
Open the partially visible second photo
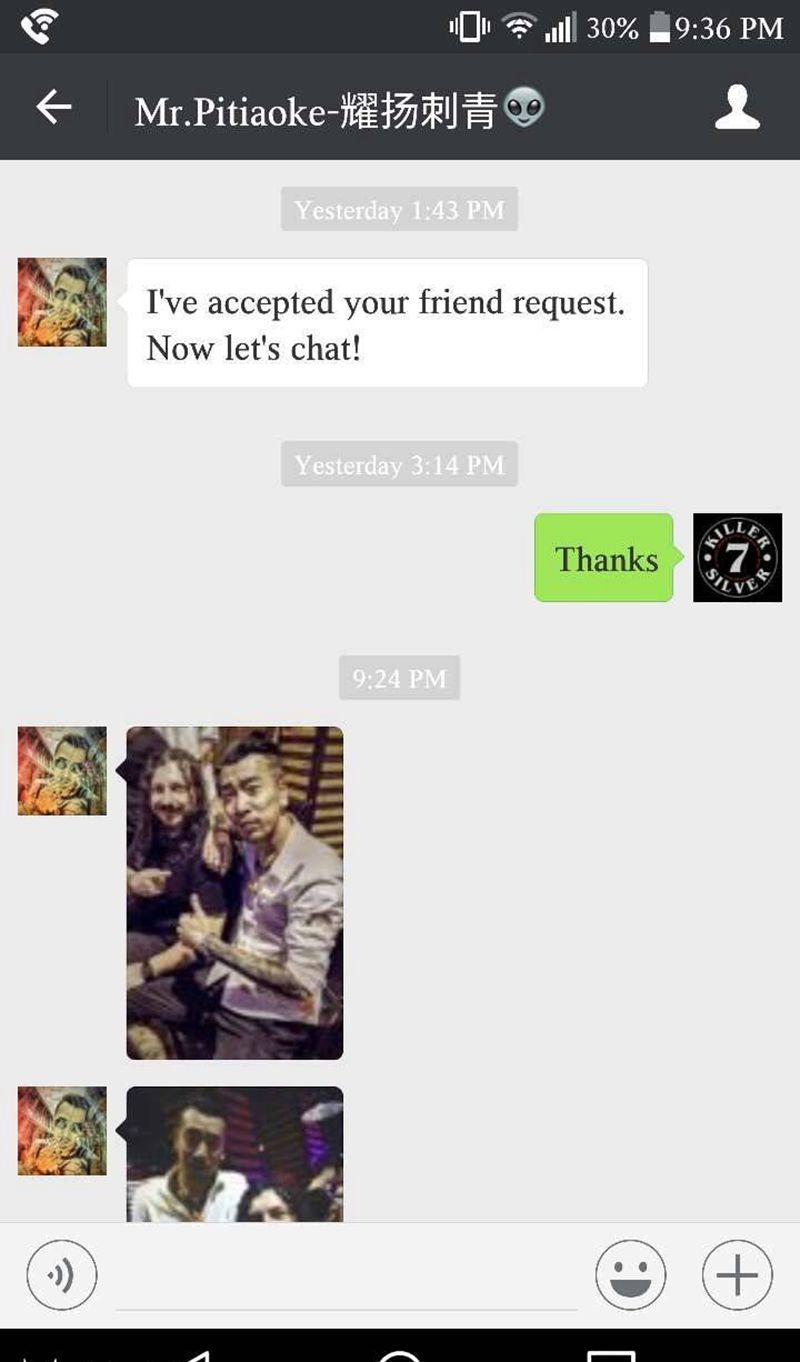click(235, 1154)
